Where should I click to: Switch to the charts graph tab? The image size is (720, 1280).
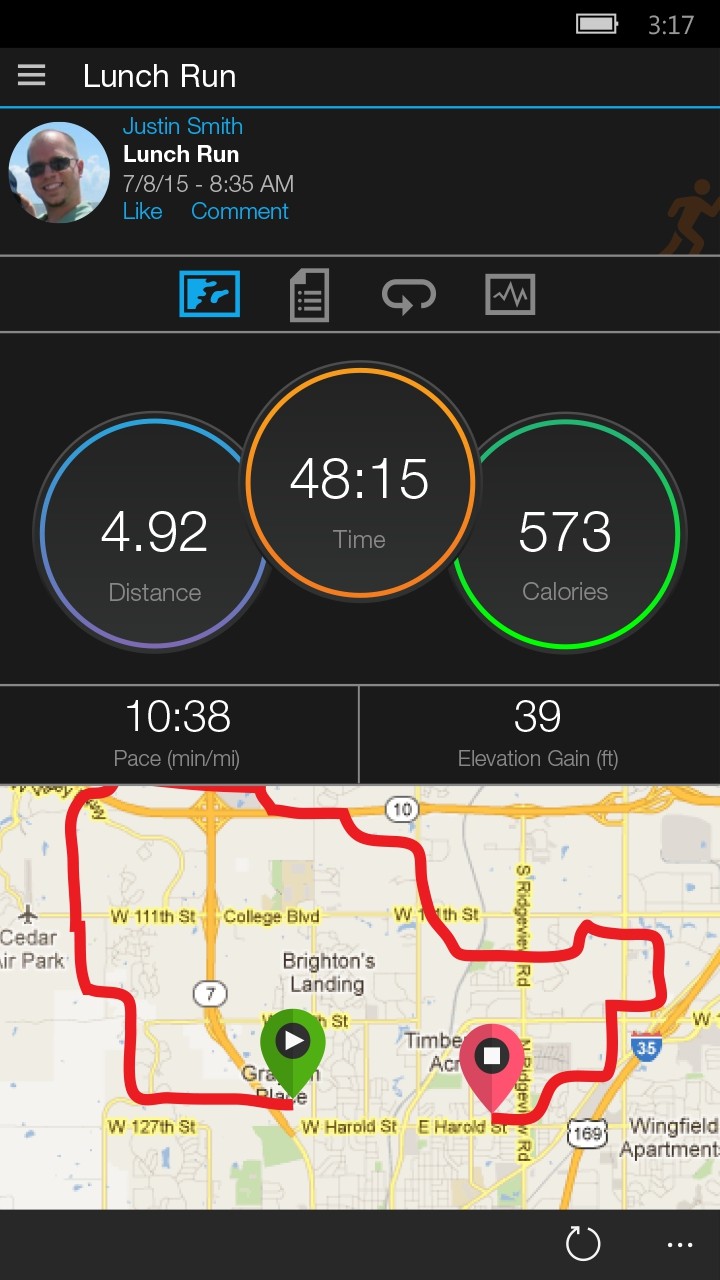coord(510,295)
